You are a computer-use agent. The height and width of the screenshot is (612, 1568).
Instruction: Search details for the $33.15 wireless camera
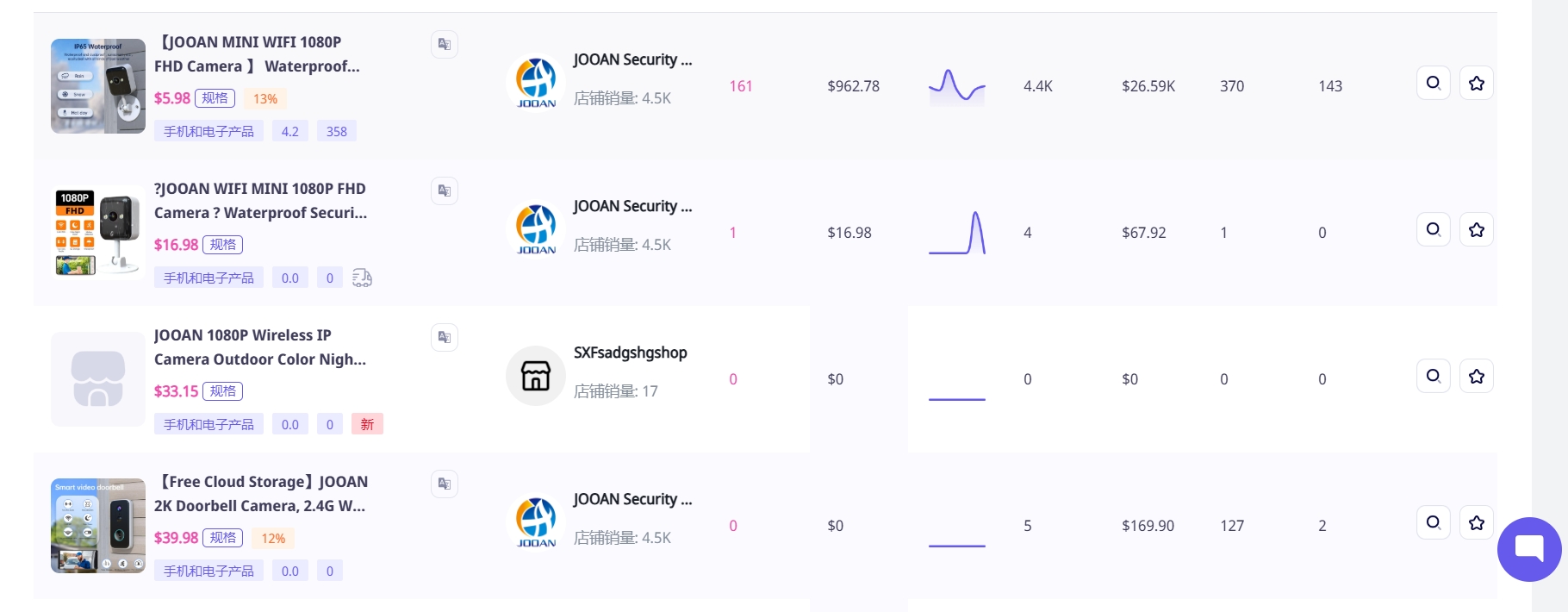pos(1433,376)
